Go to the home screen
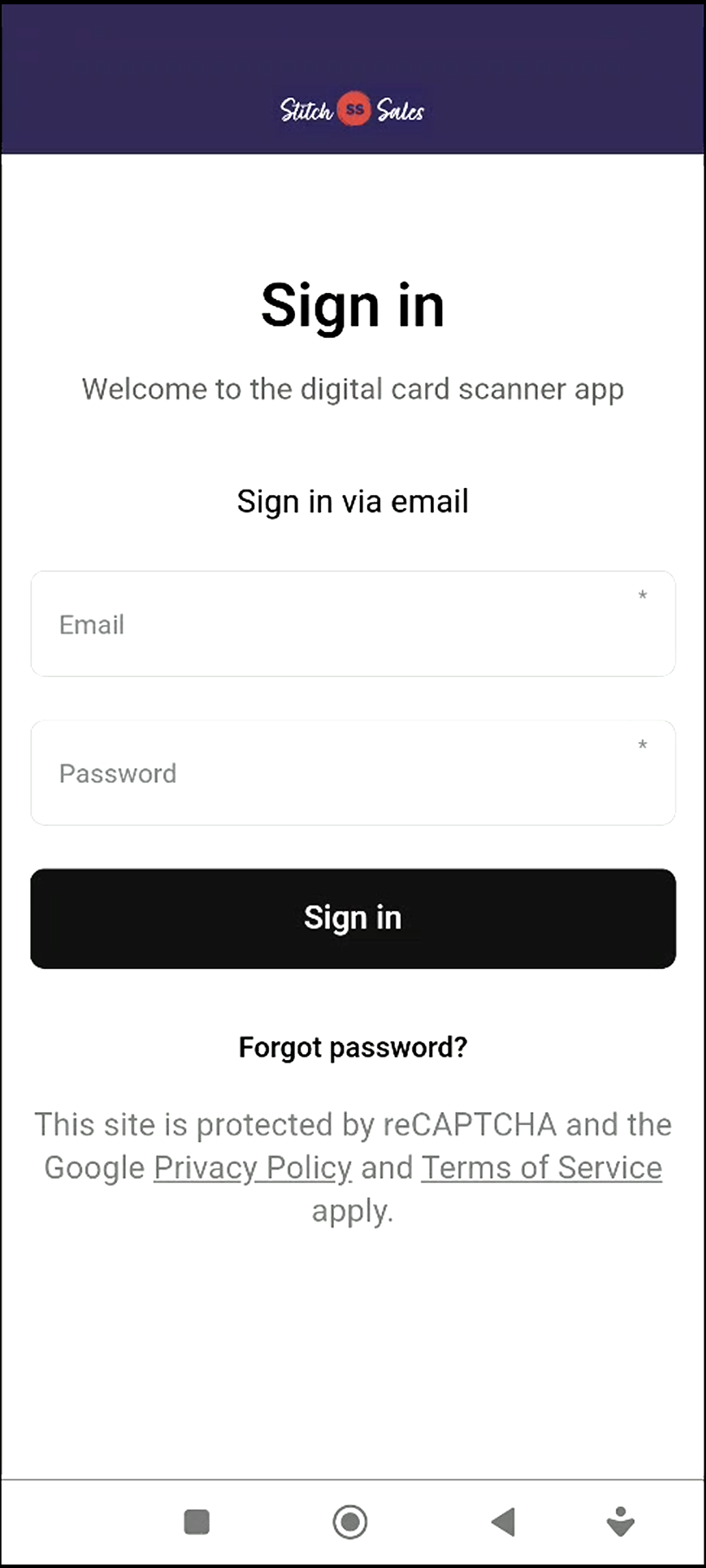This screenshot has height=1568, width=706. (350, 1521)
